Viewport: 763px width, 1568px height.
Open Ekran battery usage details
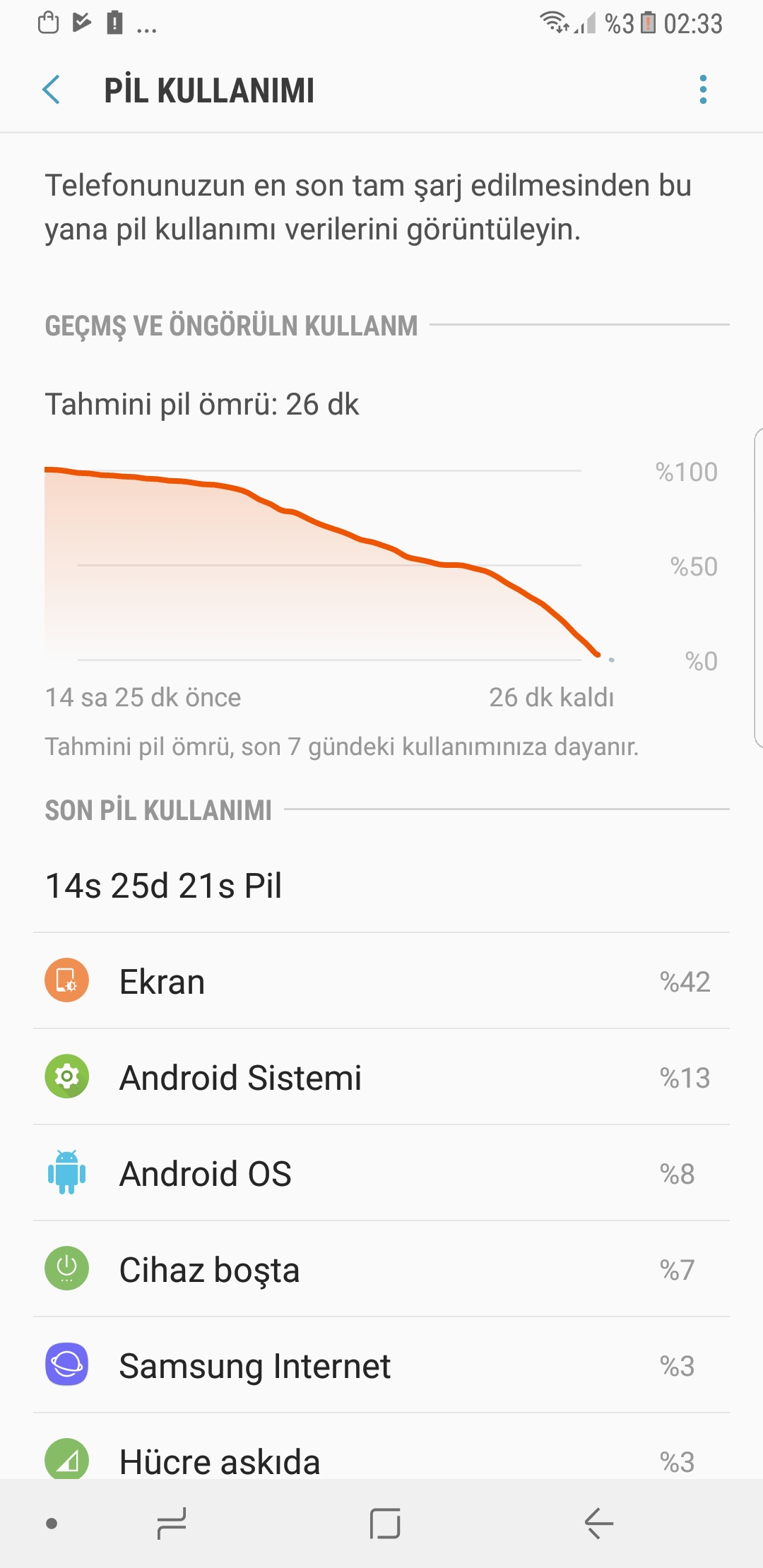tap(381, 982)
